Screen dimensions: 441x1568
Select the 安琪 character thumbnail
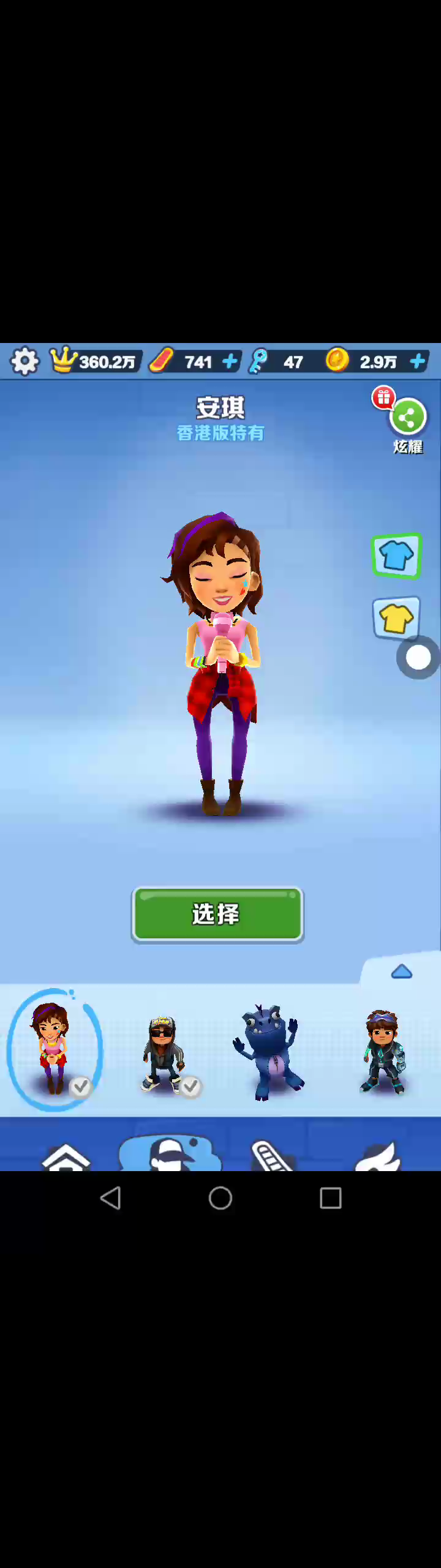point(53,1049)
